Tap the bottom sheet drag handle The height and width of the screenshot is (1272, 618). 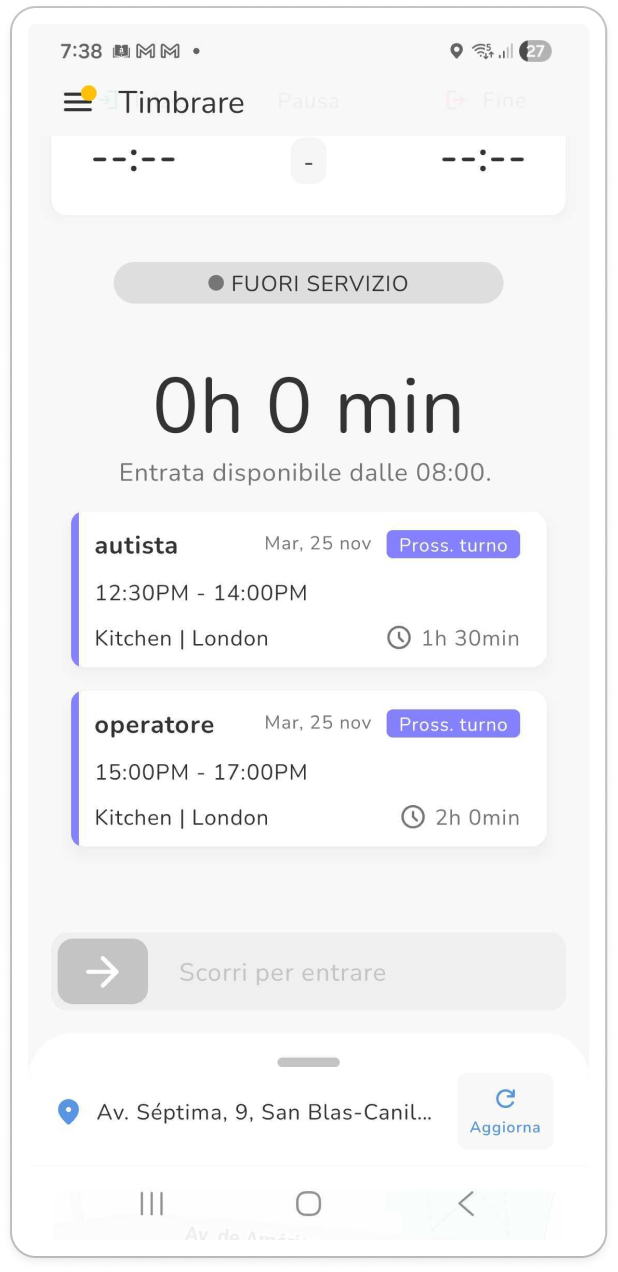point(308,1062)
